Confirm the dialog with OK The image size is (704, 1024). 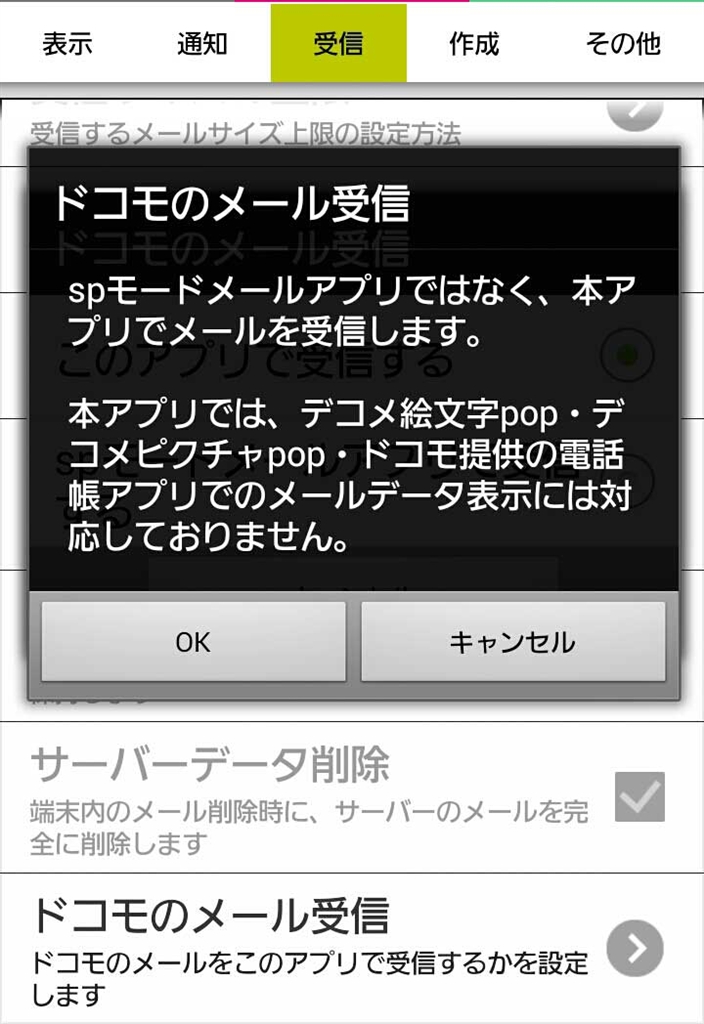[x=193, y=641]
